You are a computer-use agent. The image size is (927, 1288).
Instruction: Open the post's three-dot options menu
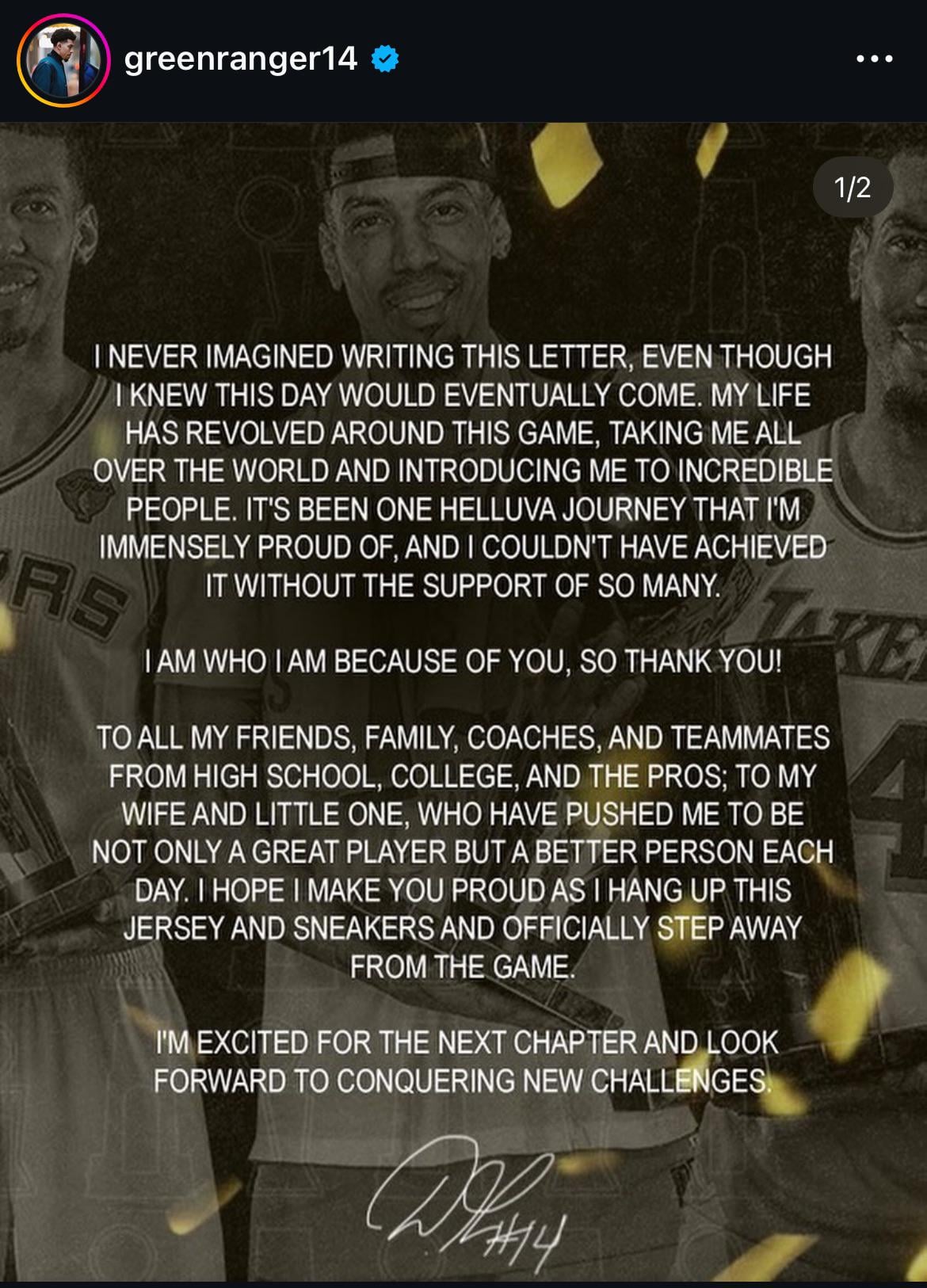coord(875,59)
